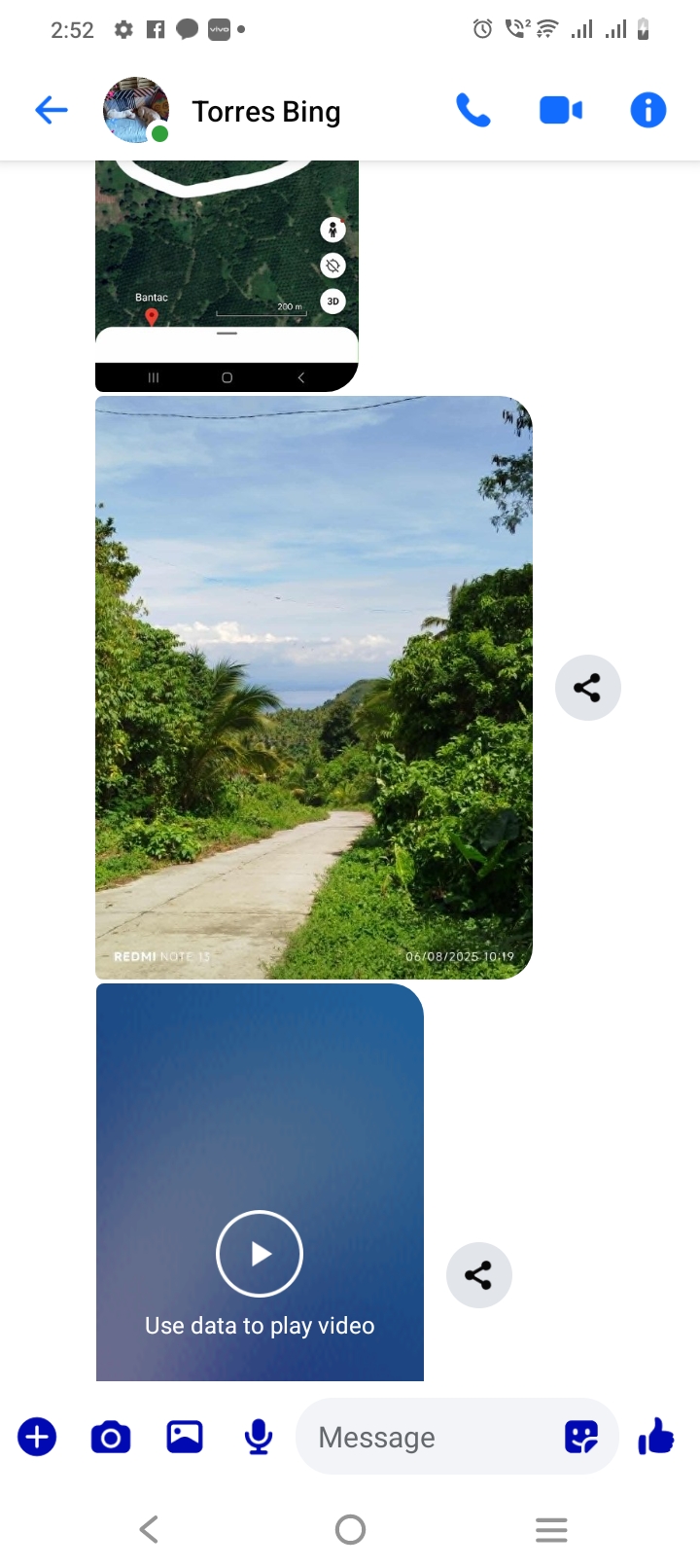Open the sticker and emoji picker
The height and width of the screenshot is (1568, 700).
pyautogui.click(x=581, y=1437)
